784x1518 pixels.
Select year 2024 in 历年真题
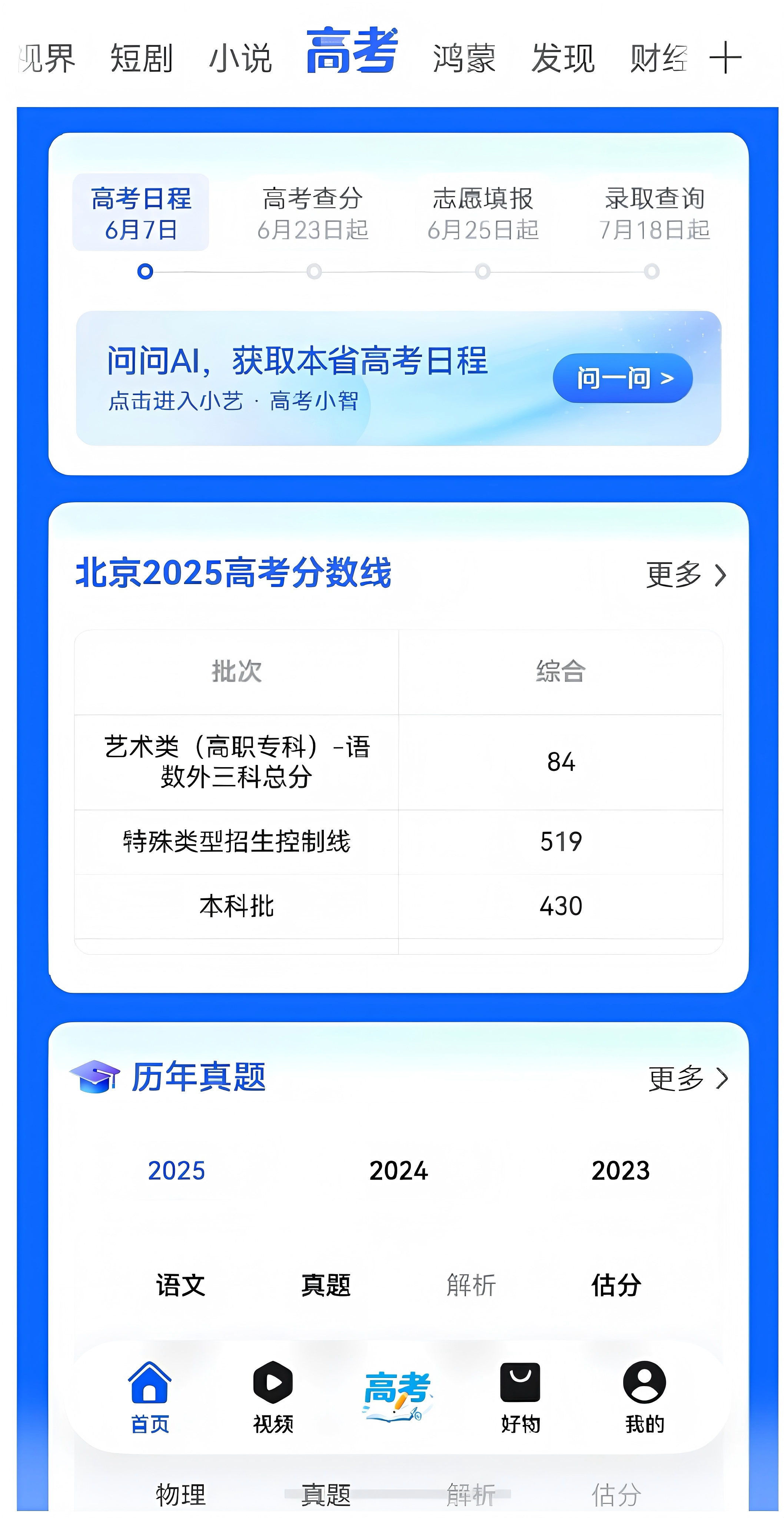point(399,1170)
